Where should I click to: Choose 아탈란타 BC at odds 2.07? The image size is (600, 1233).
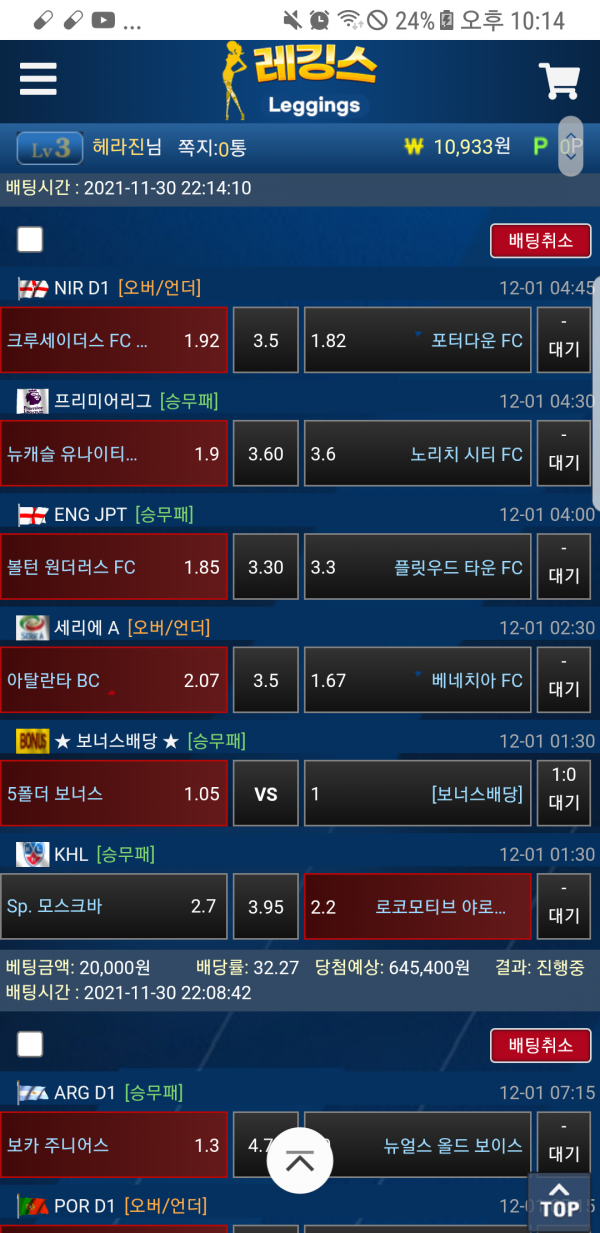pyautogui.click(x=114, y=680)
